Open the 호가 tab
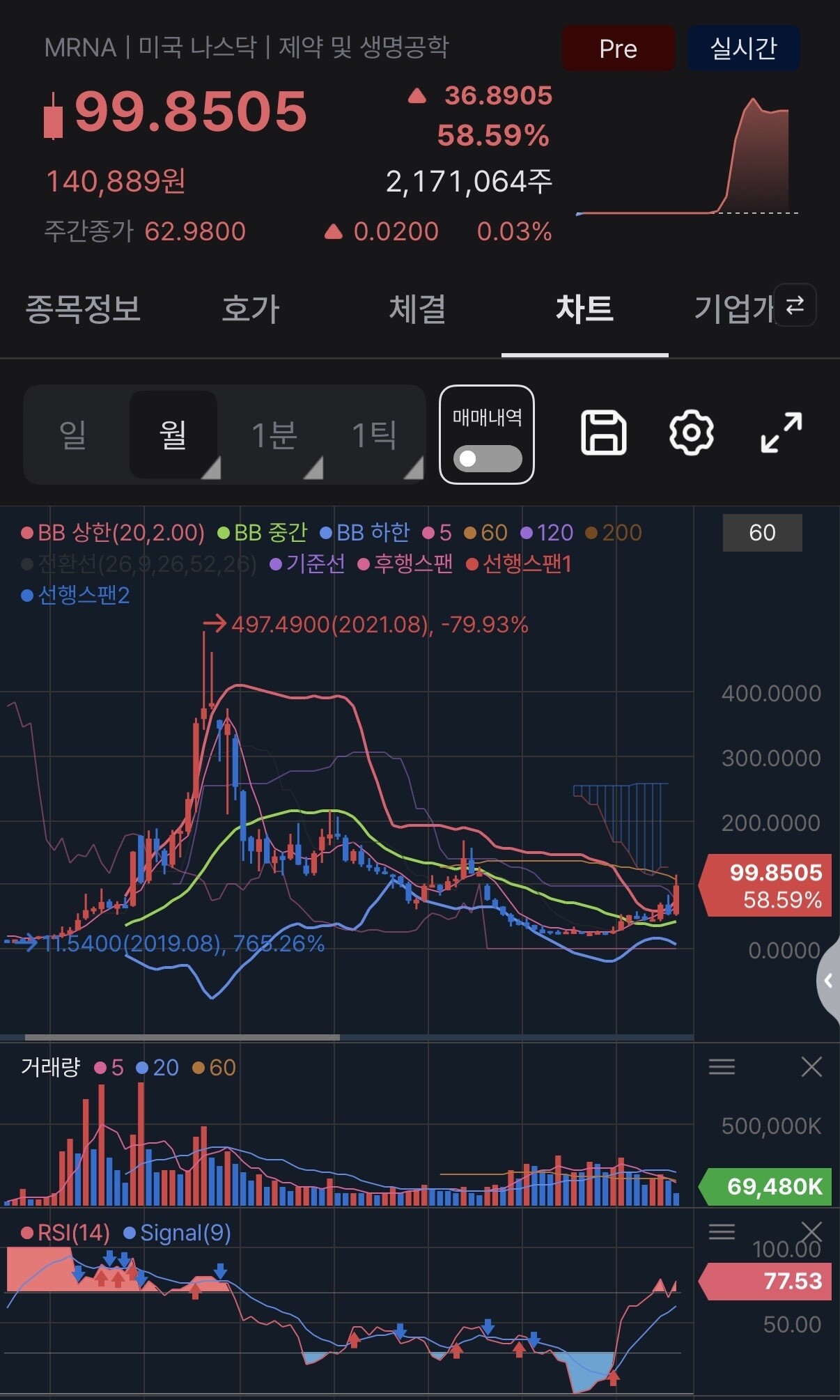The height and width of the screenshot is (1400, 840). (250, 309)
